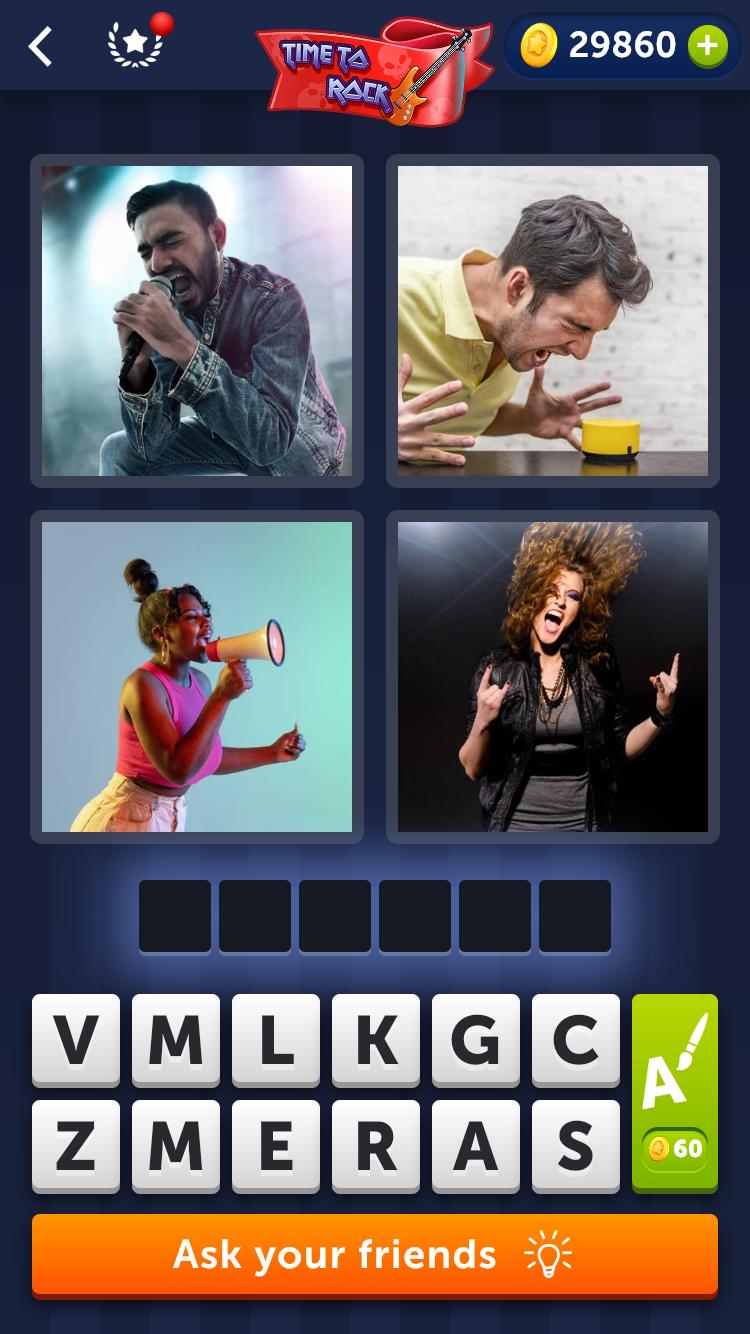The width and height of the screenshot is (750, 1334).
Task: Enlarge the man yelling at speaker picture
Action: 553,321
